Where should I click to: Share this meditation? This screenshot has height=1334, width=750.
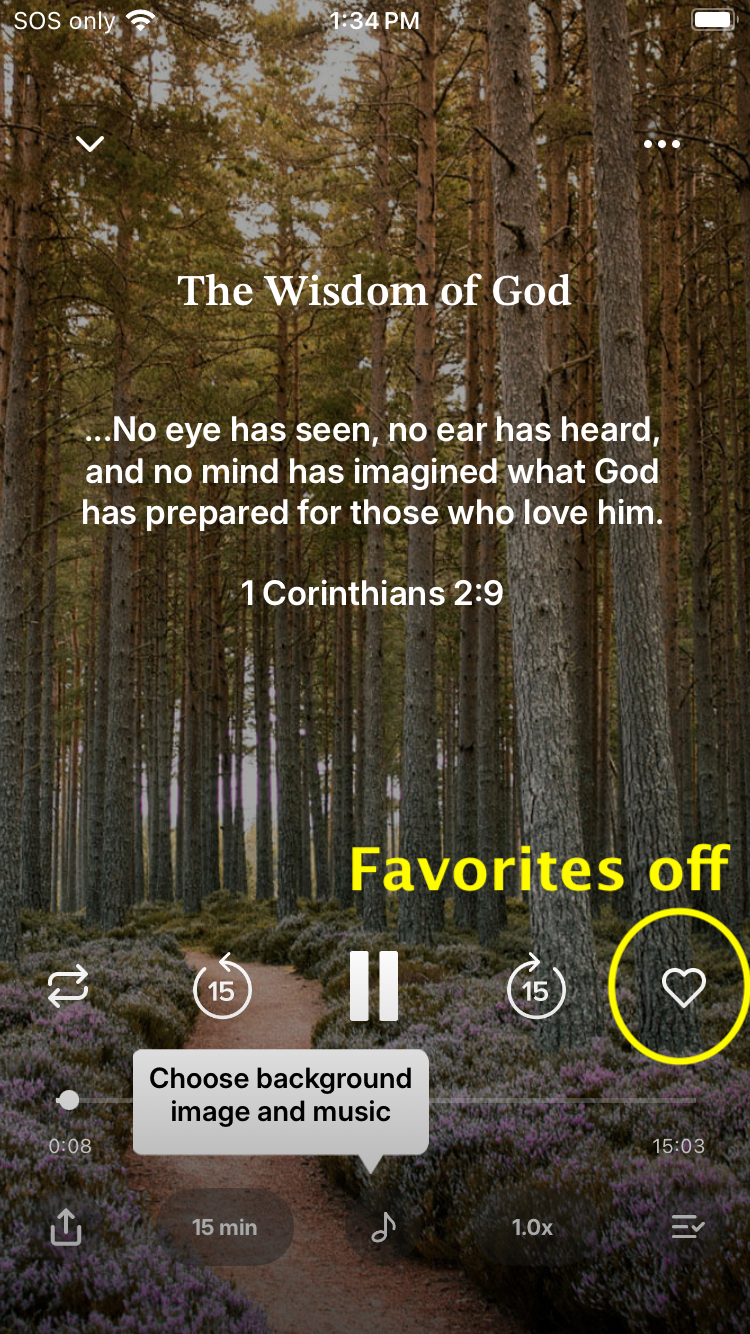coord(66,1227)
